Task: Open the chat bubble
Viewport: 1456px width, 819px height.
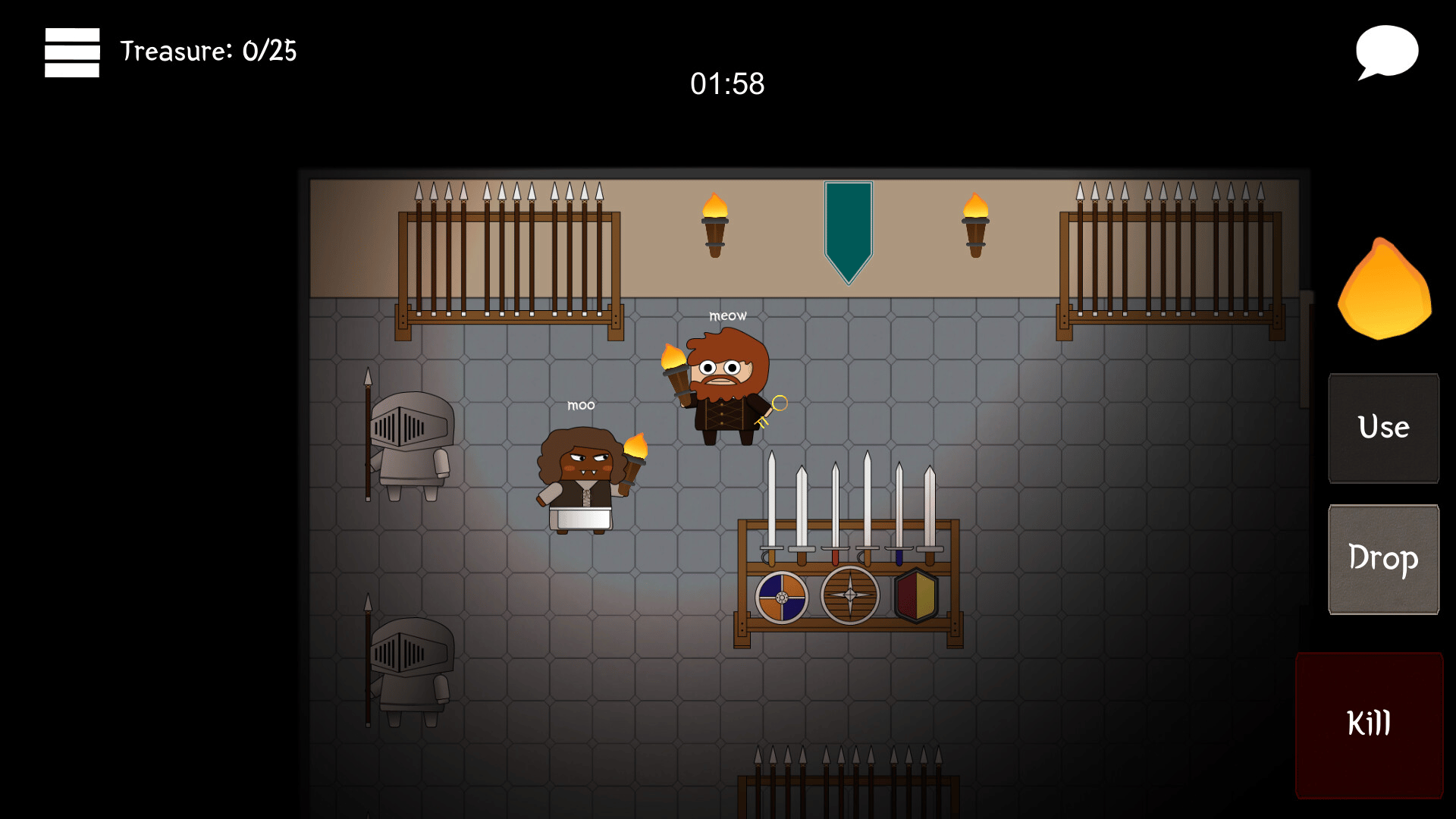Action: [1386, 52]
